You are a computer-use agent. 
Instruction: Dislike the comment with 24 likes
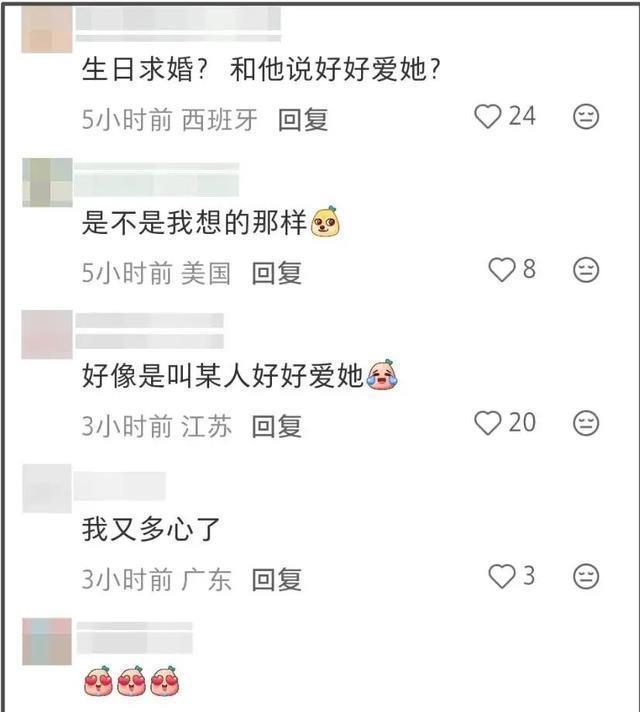point(586,117)
